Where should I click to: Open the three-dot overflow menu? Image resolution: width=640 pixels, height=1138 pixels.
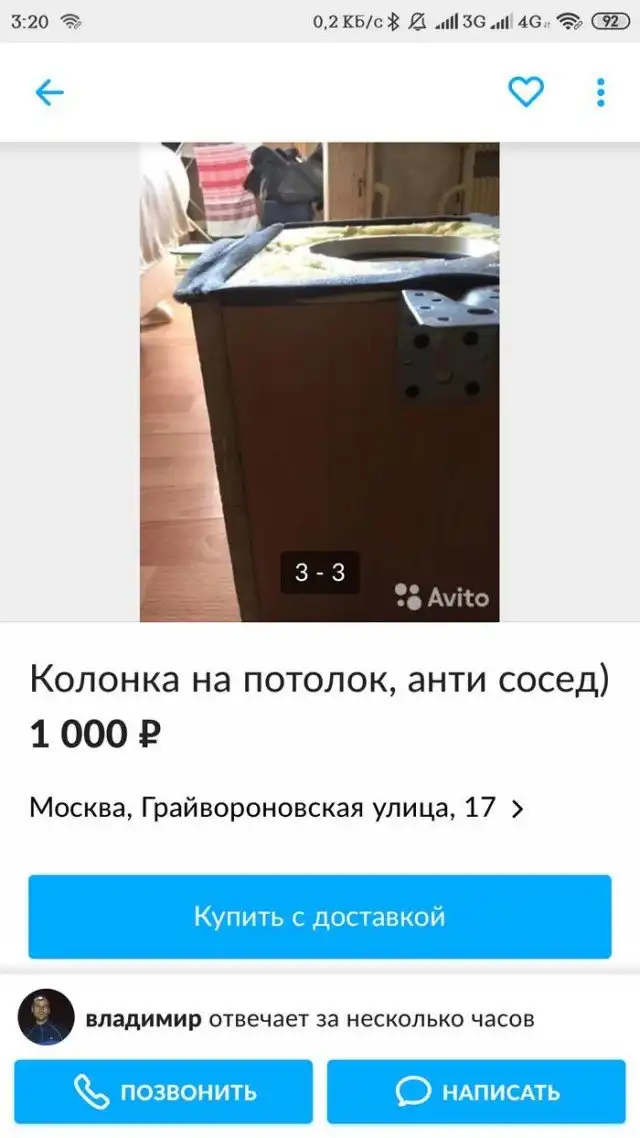click(x=600, y=93)
